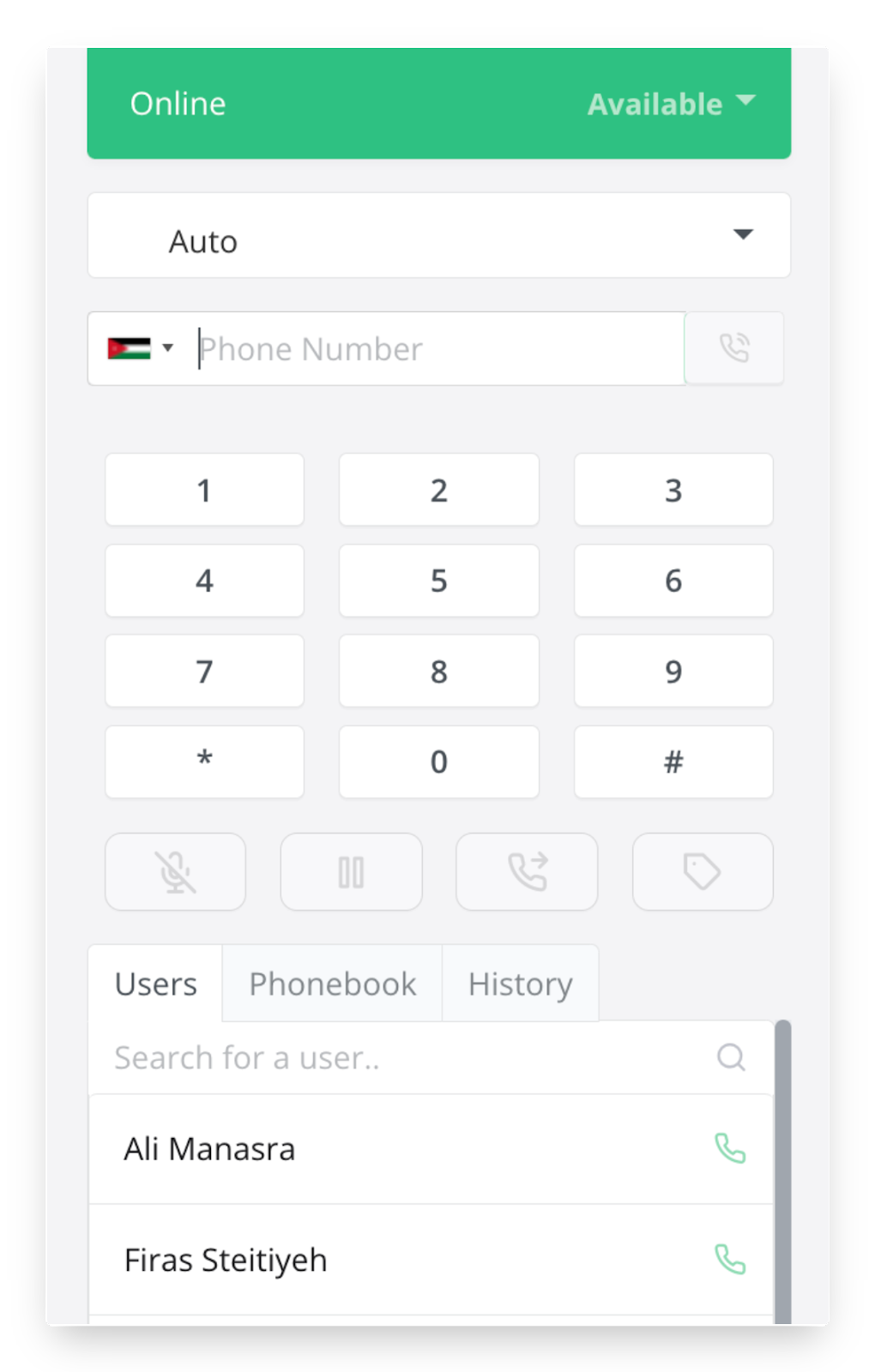Transfer the call with forward icon

(527, 872)
